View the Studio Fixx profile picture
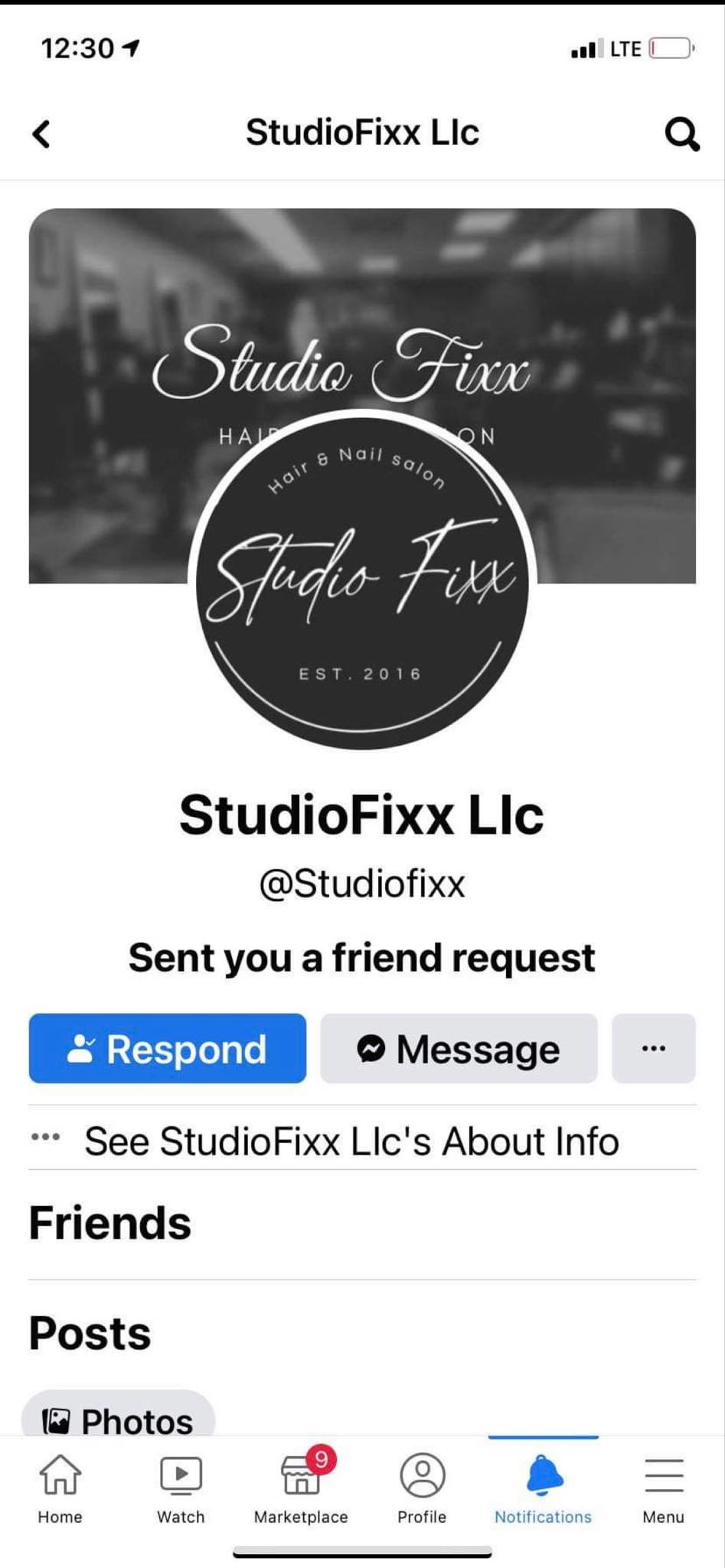Screen dimensions: 725x1568 coord(362,582)
